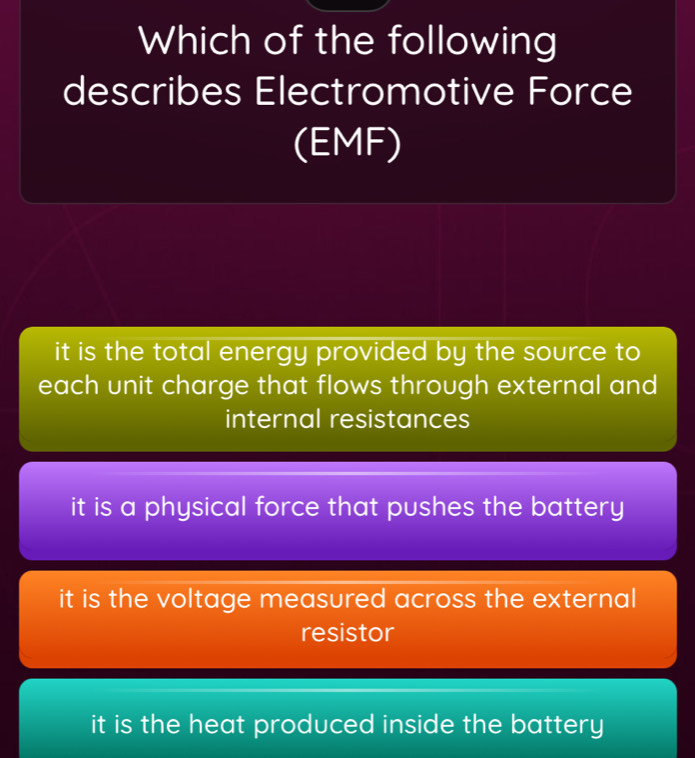The height and width of the screenshot is (758, 695).
Task: Select 'heat produced inside the battery' option
Action: point(347,721)
